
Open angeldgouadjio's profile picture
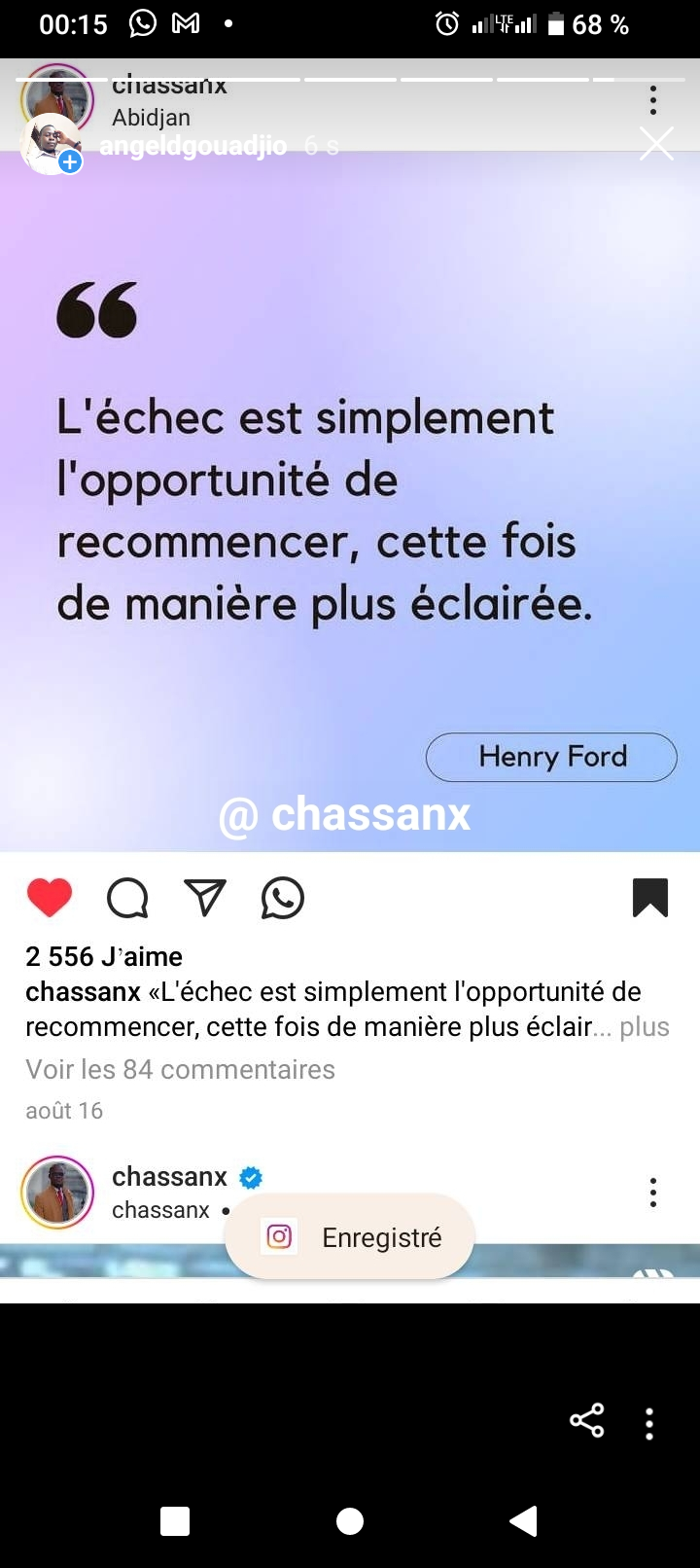(x=51, y=144)
